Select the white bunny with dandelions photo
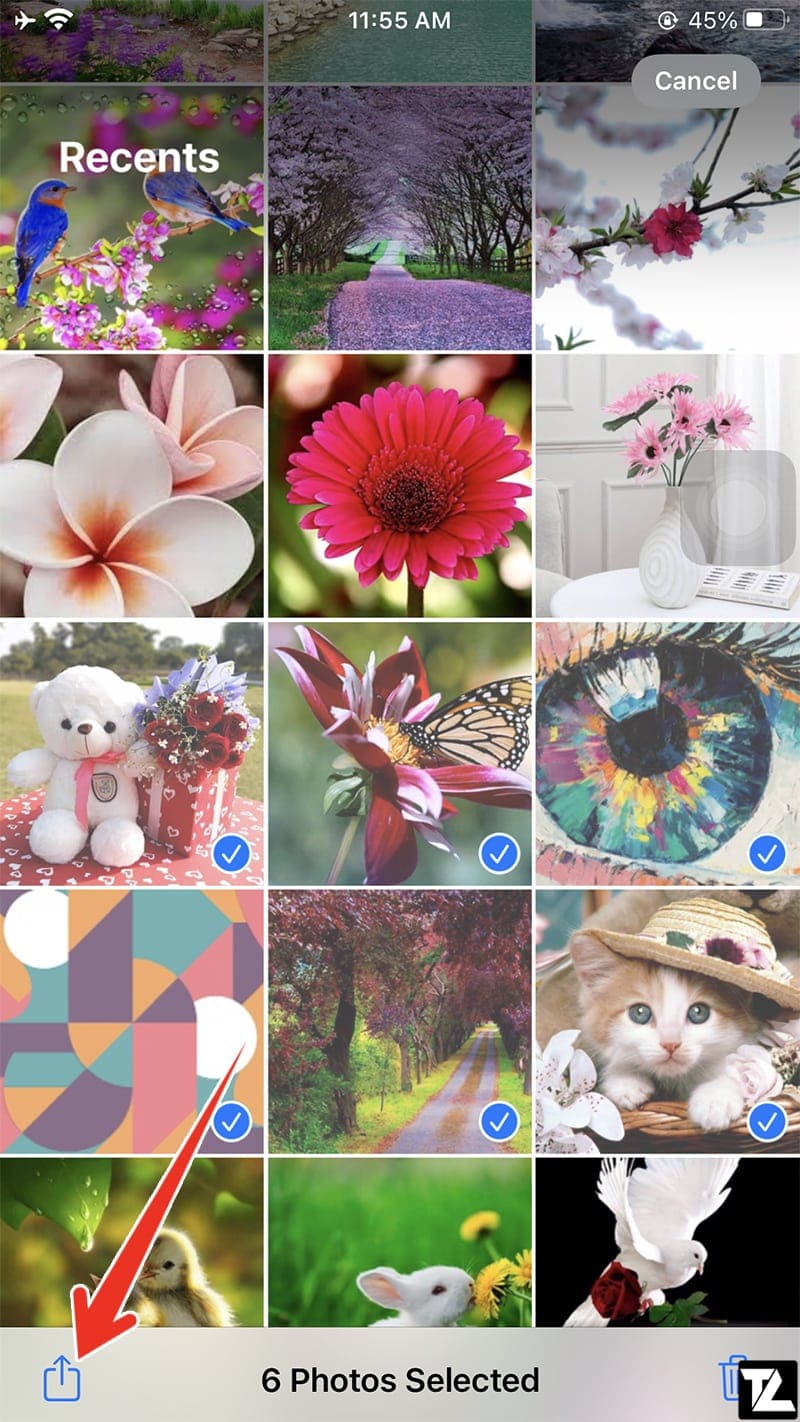The height and width of the screenshot is (1422, 800). tap(400, 1242)
